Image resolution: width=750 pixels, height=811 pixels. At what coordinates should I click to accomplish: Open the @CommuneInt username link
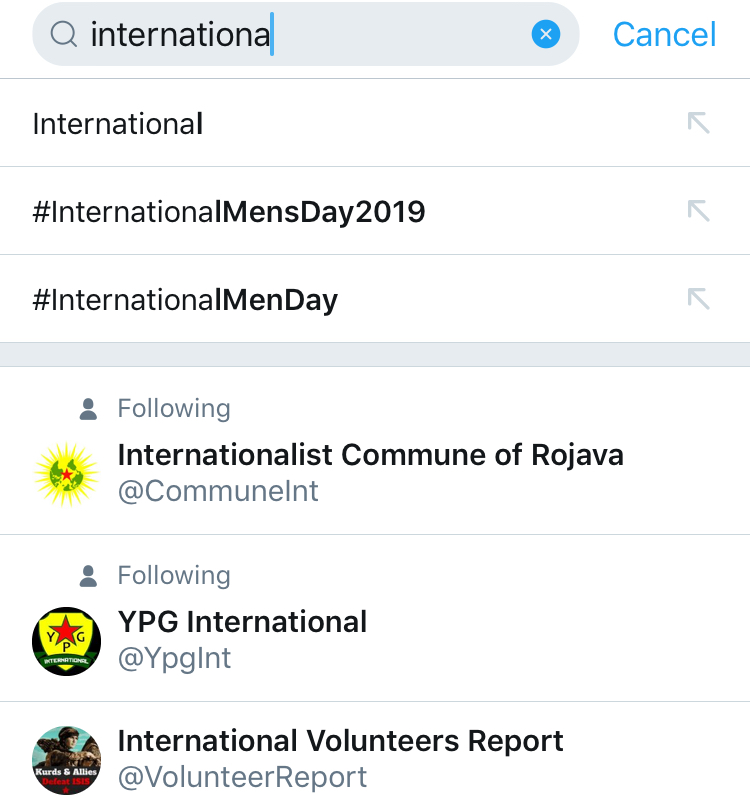click(x=220, y=491)
